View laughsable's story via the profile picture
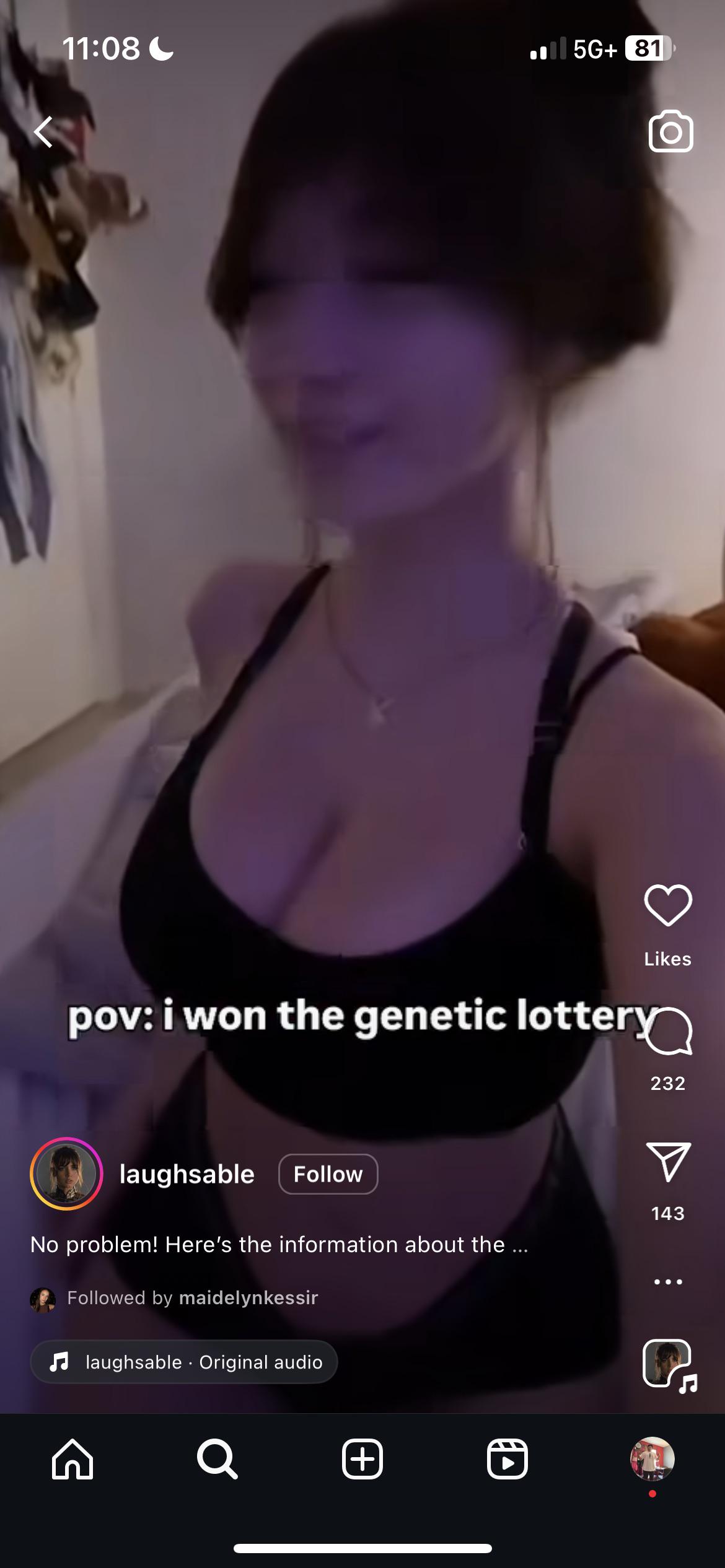This screenshot has width=725, height=1568. click(66, 1174)
